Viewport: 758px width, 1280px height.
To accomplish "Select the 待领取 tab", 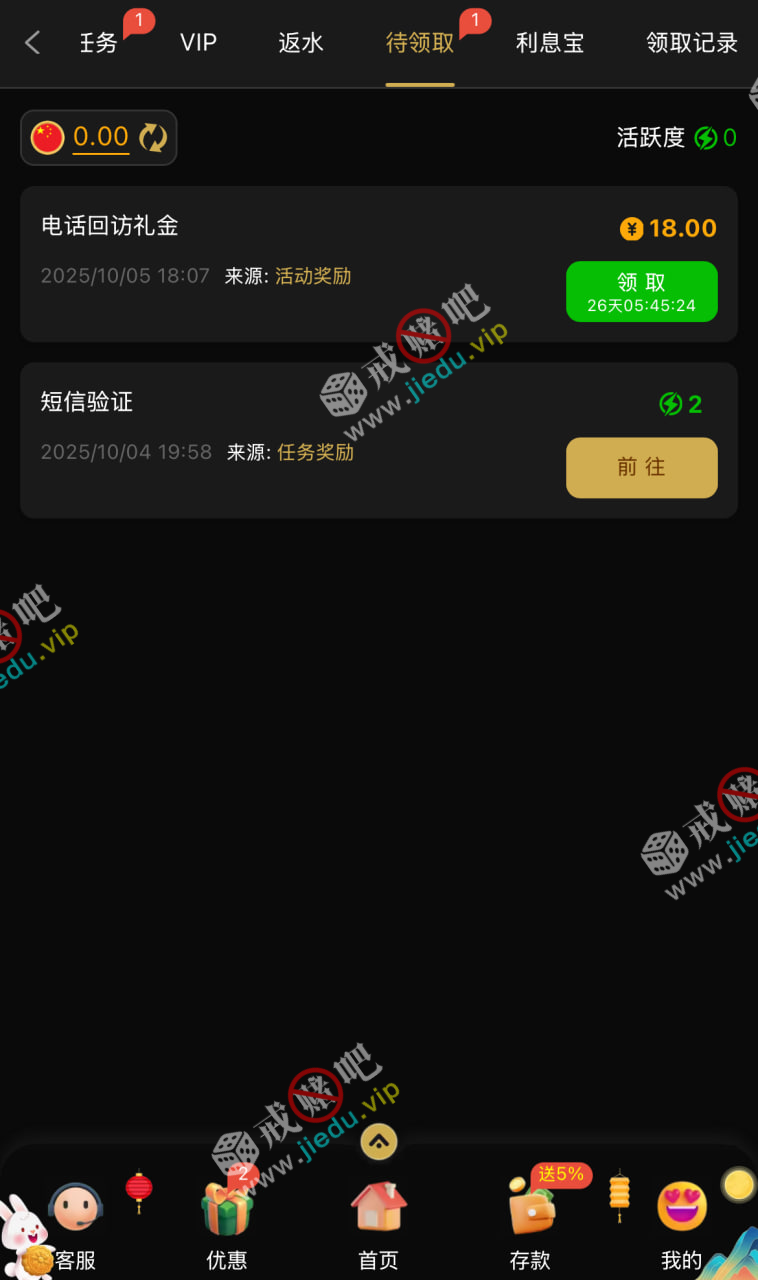I will click(x=420, y=43).
